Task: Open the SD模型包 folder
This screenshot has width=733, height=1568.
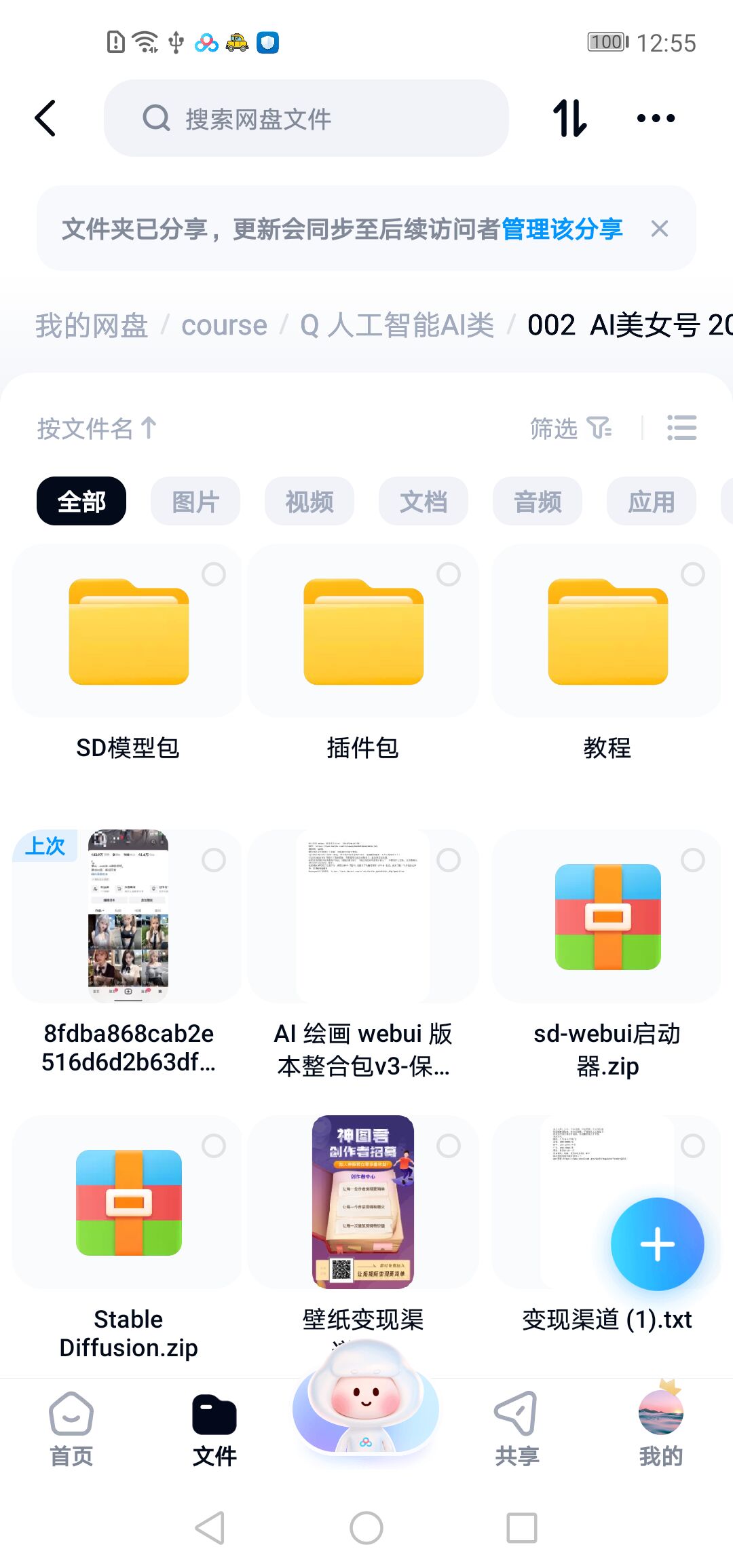Action: click(128, 632)
